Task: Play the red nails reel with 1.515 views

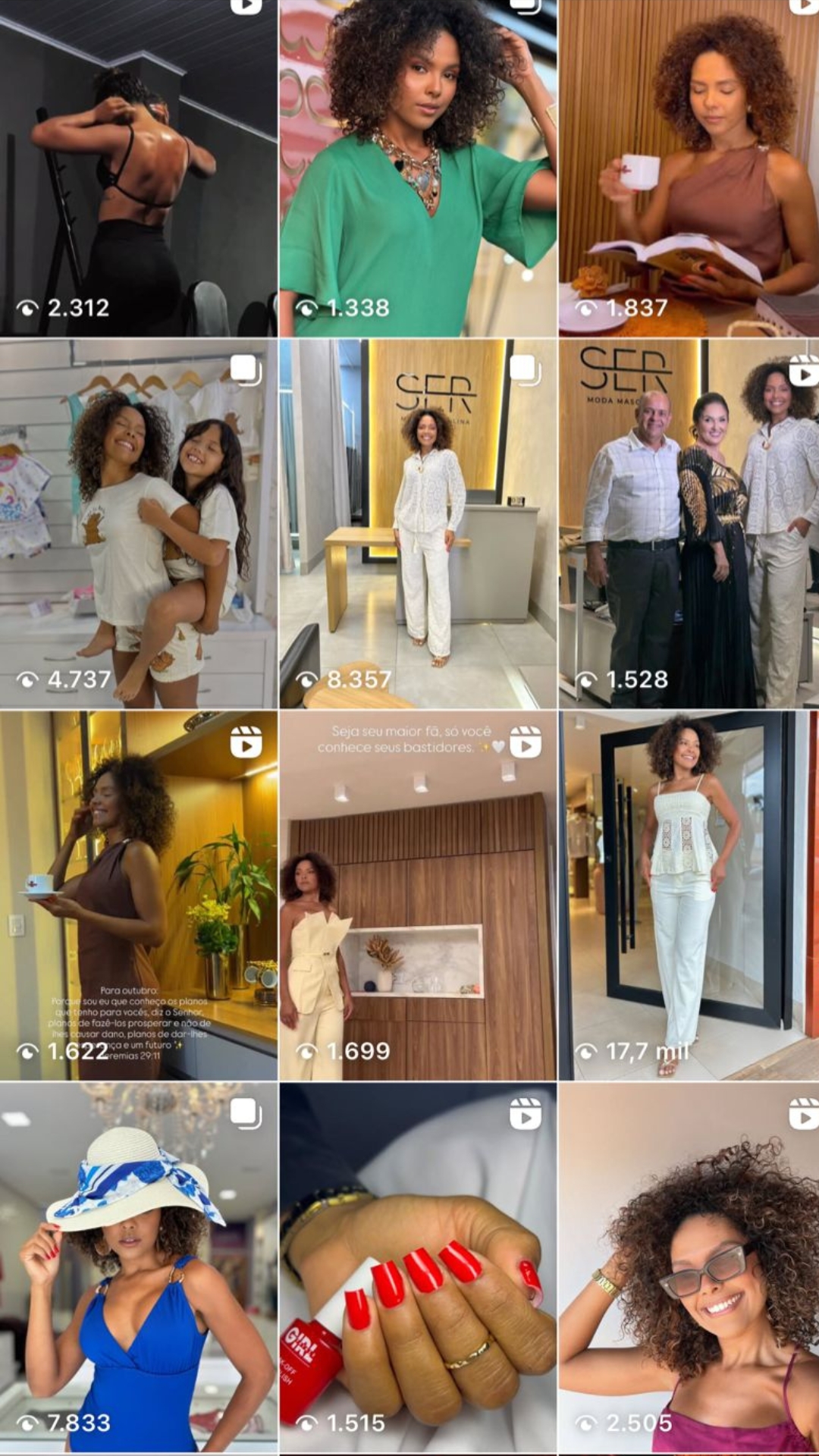Action: [418, 1266]
